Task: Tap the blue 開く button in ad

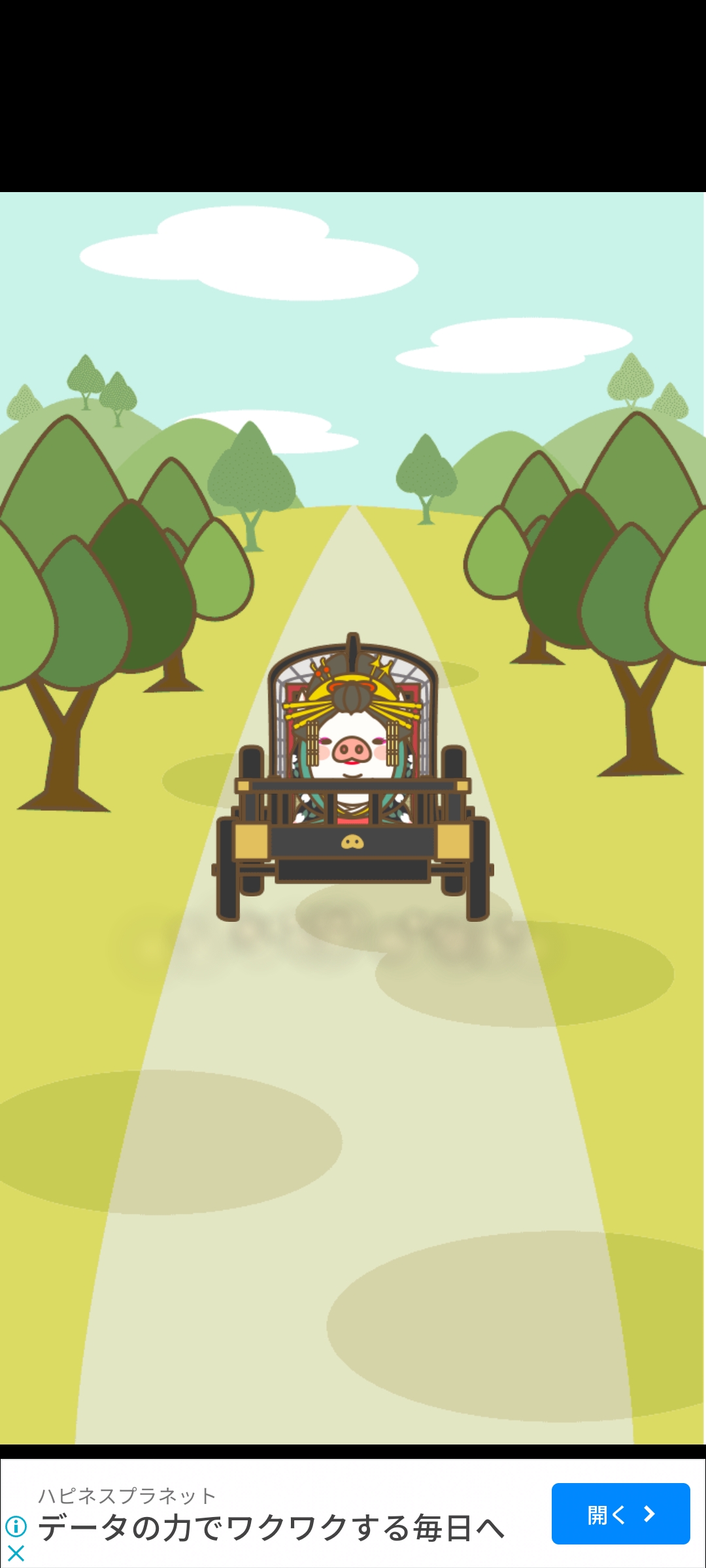Action: (x=620, y=1514)
